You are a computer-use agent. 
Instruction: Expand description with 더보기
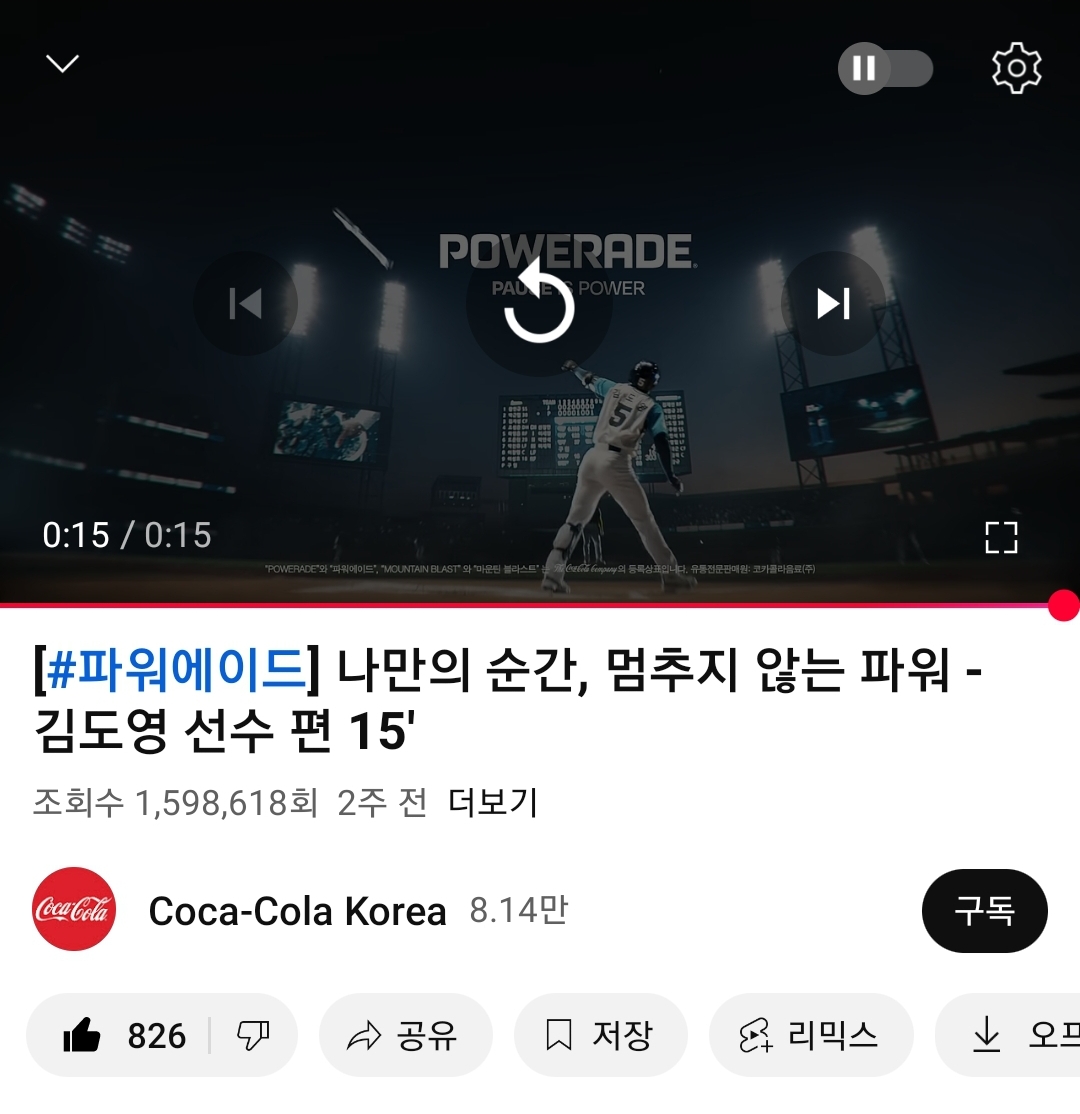(x=492, y=802)
